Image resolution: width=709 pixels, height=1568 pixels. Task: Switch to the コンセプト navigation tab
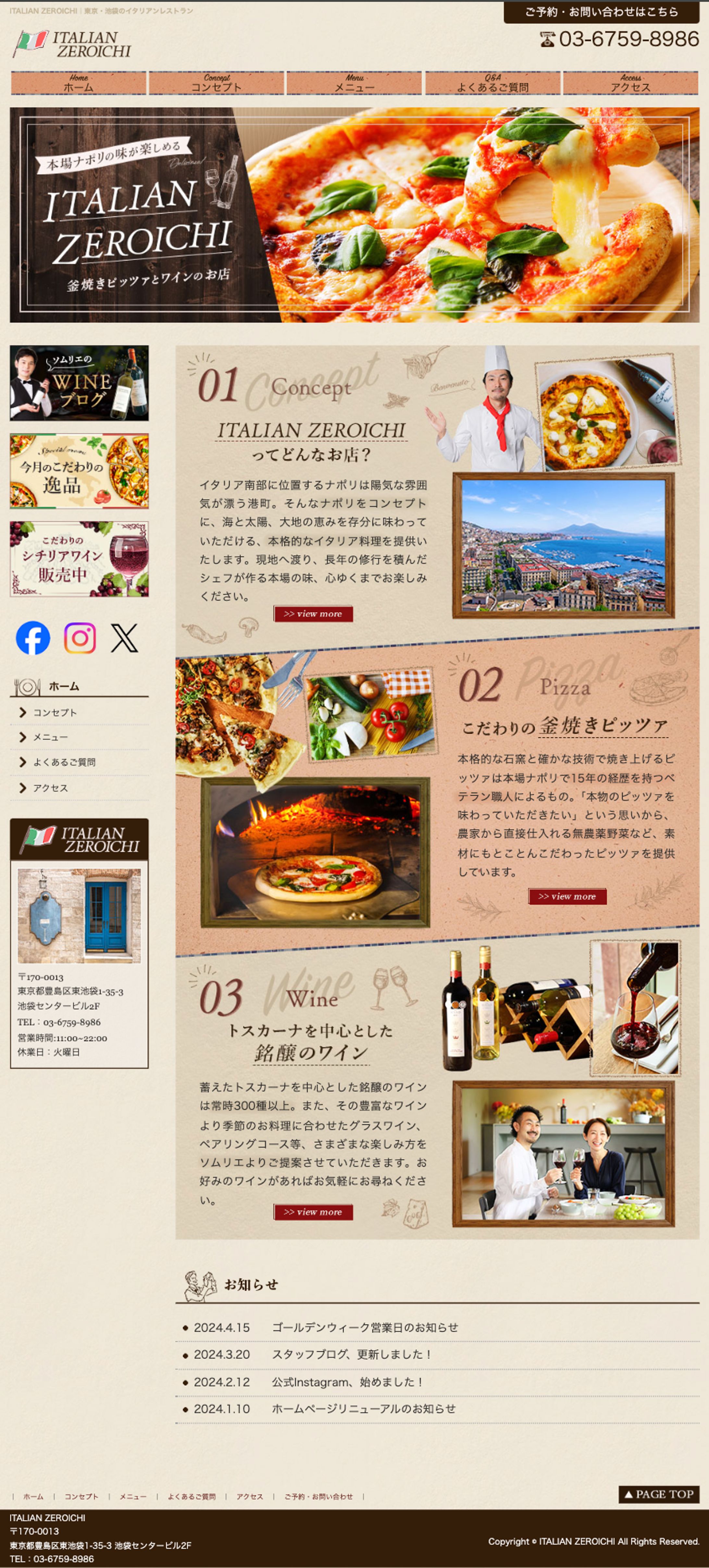click(x=216, y=83)
